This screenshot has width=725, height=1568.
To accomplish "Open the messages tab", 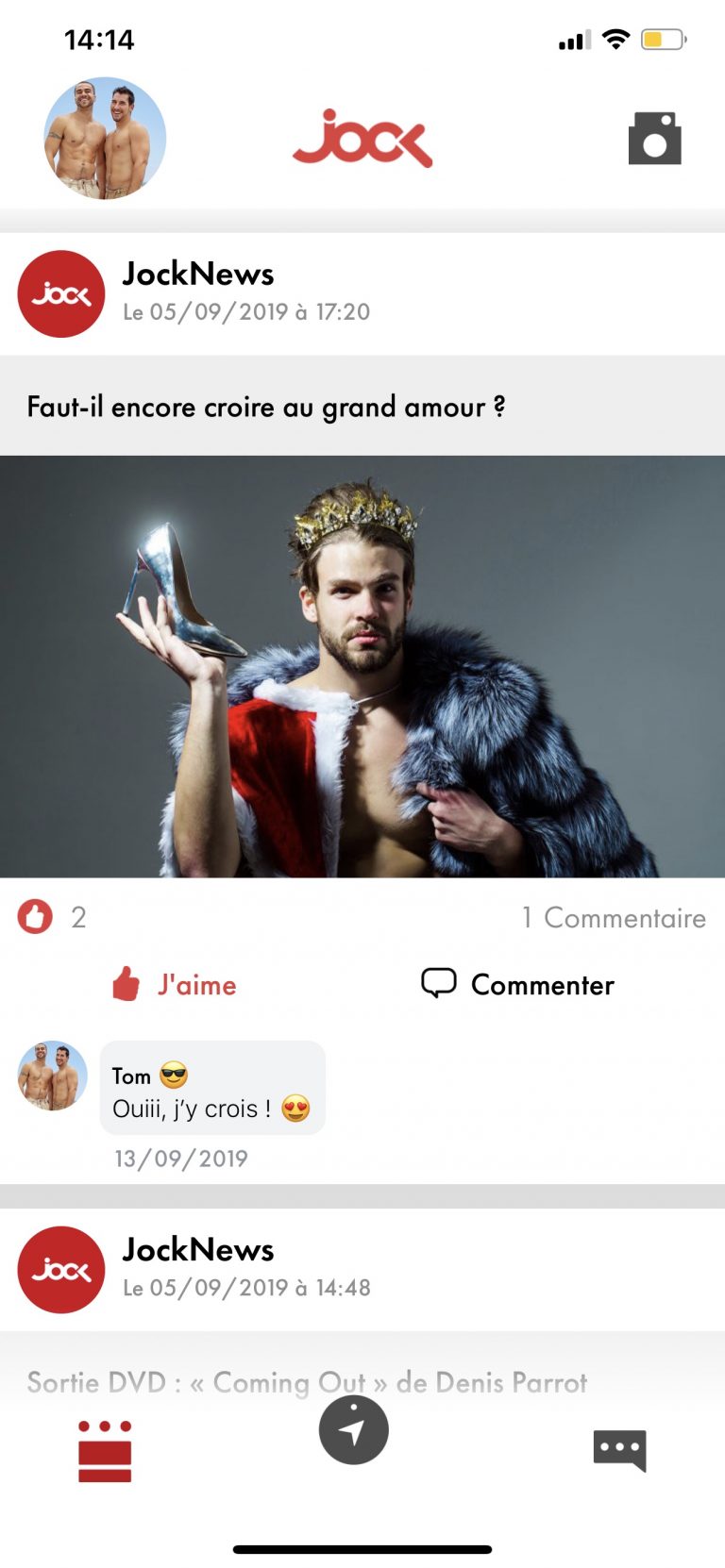I will tap(619, 1450).
